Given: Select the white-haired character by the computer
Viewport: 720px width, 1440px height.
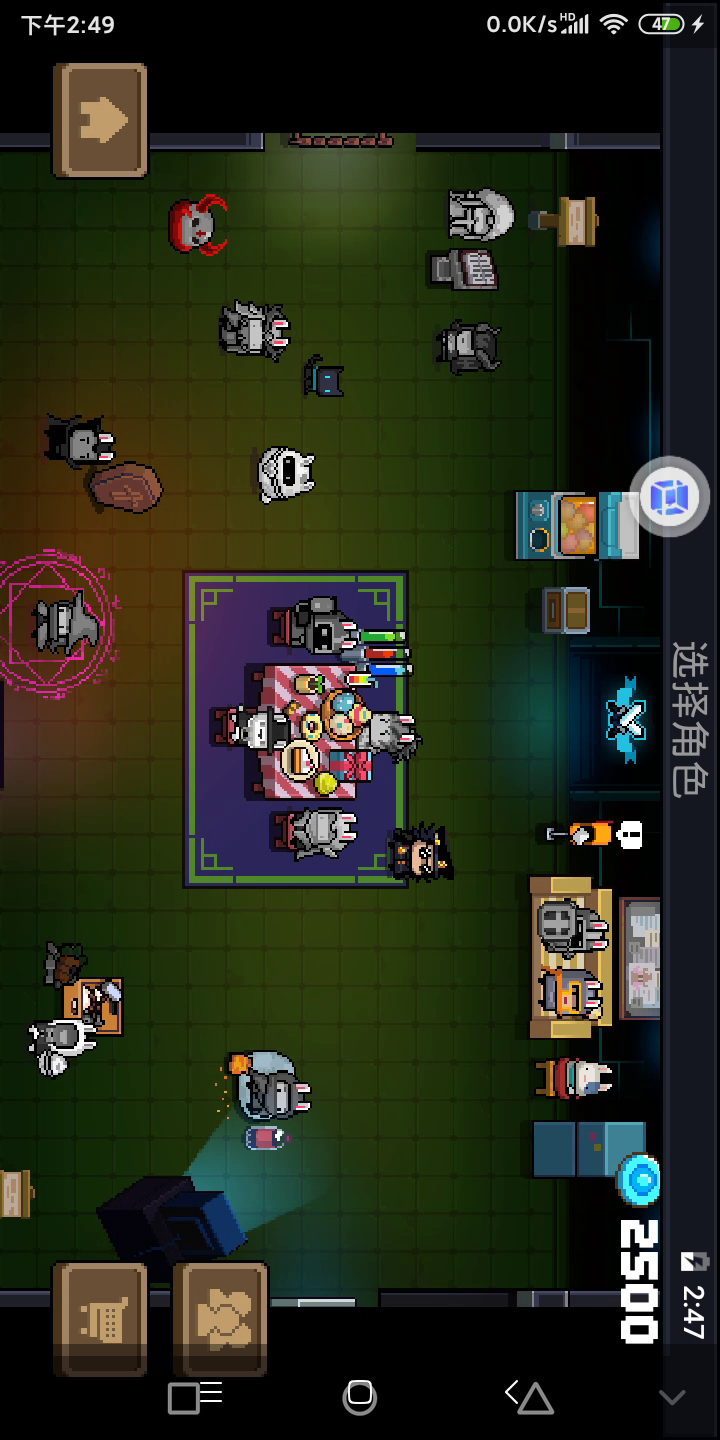Looking at the screenshot, I should [480, 214].
